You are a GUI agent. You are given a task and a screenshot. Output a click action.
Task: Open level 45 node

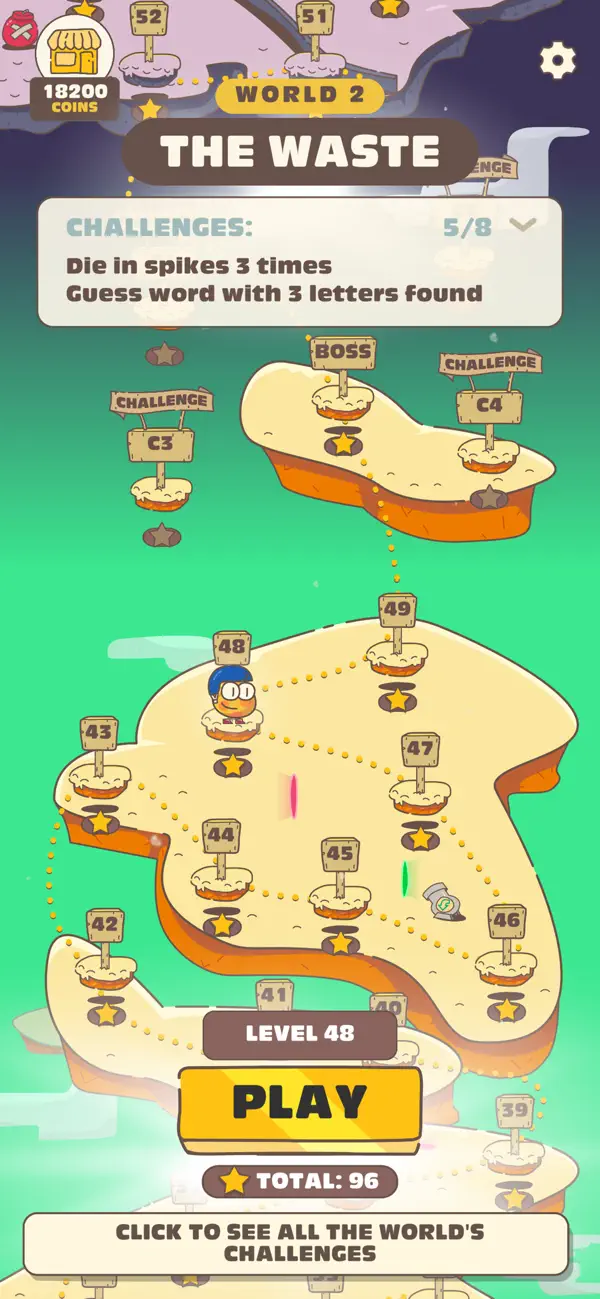coord(340,854)
